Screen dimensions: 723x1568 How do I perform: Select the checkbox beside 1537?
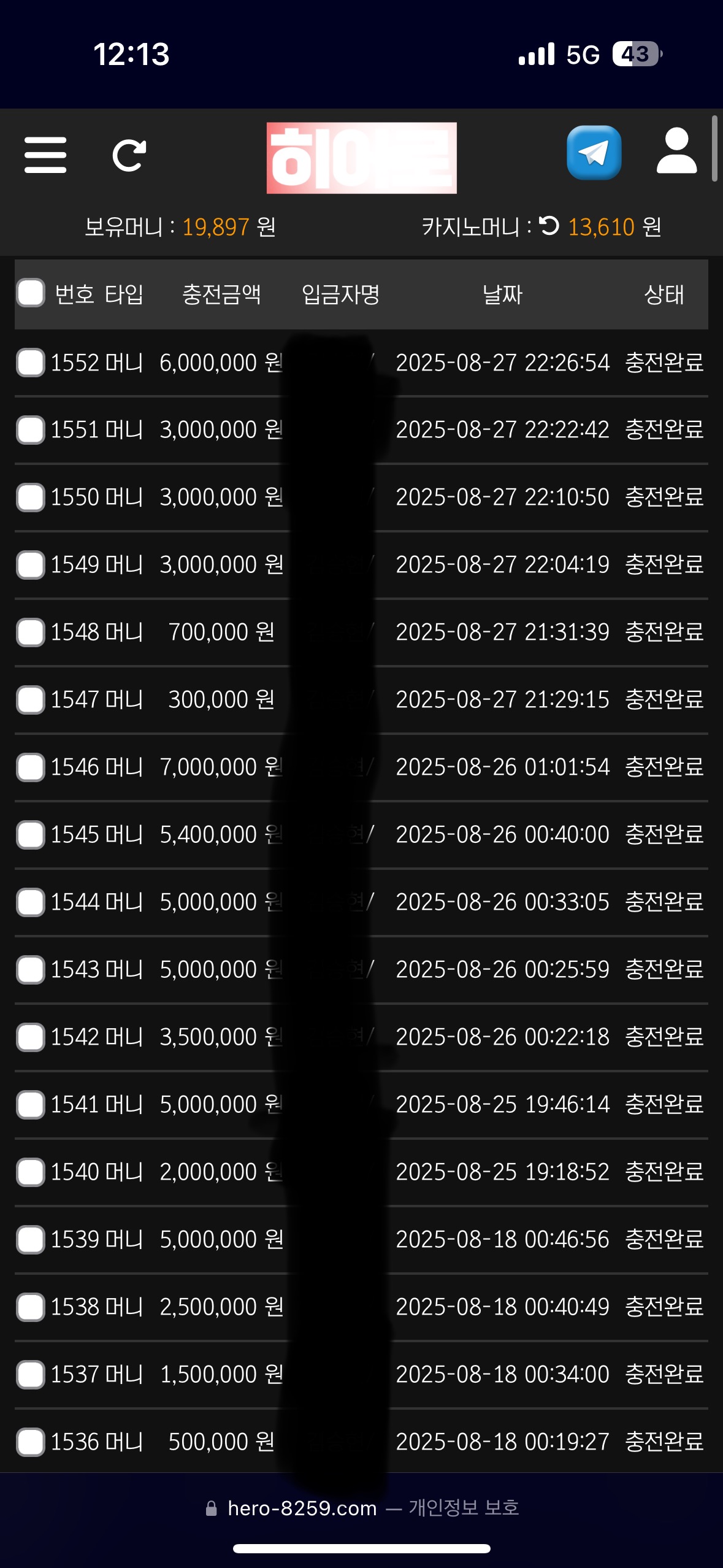(x=31, y=1375)
